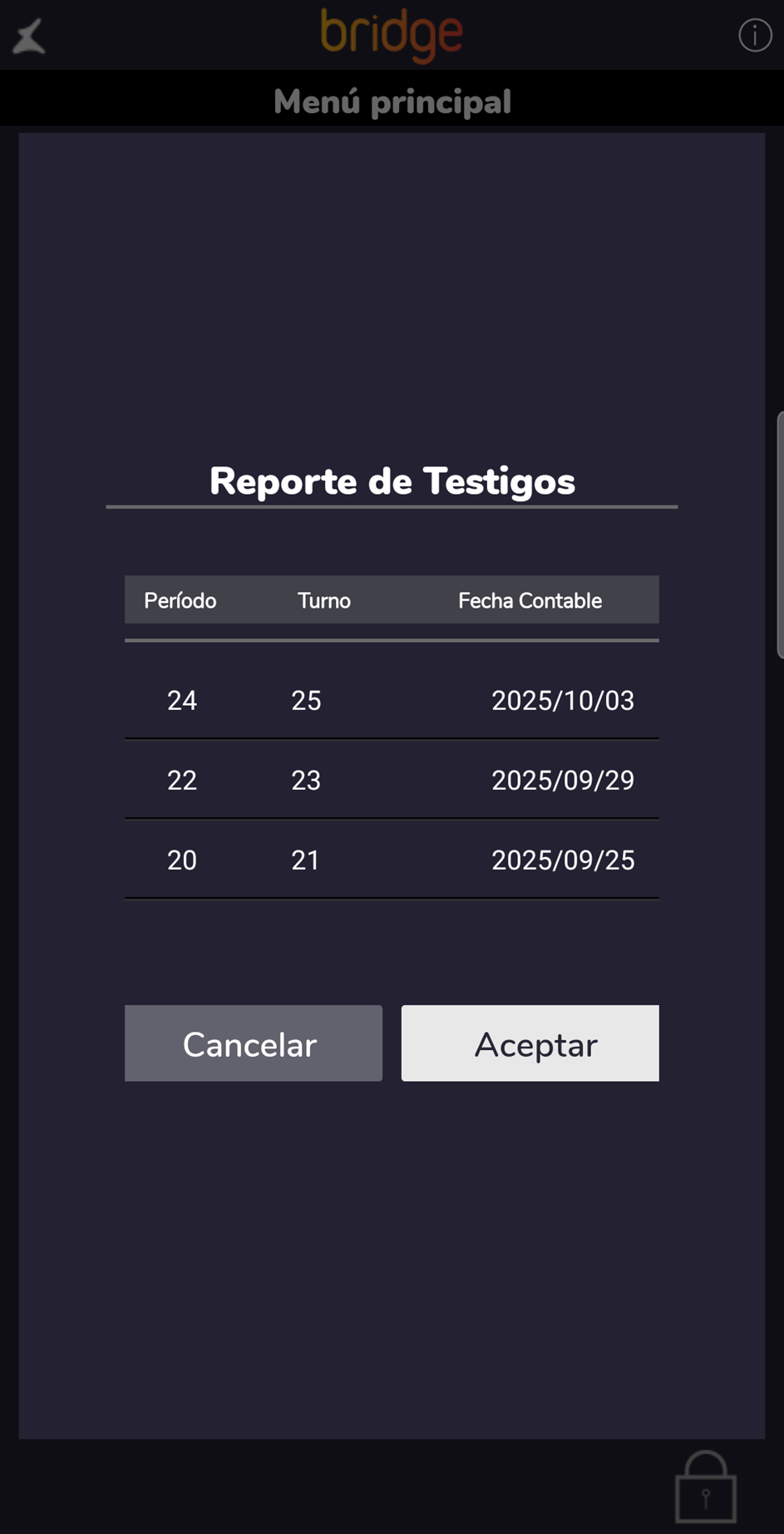Tap the bird icon at top left
The height and width of the screenshot is (1534, 784).
(29, 37)
